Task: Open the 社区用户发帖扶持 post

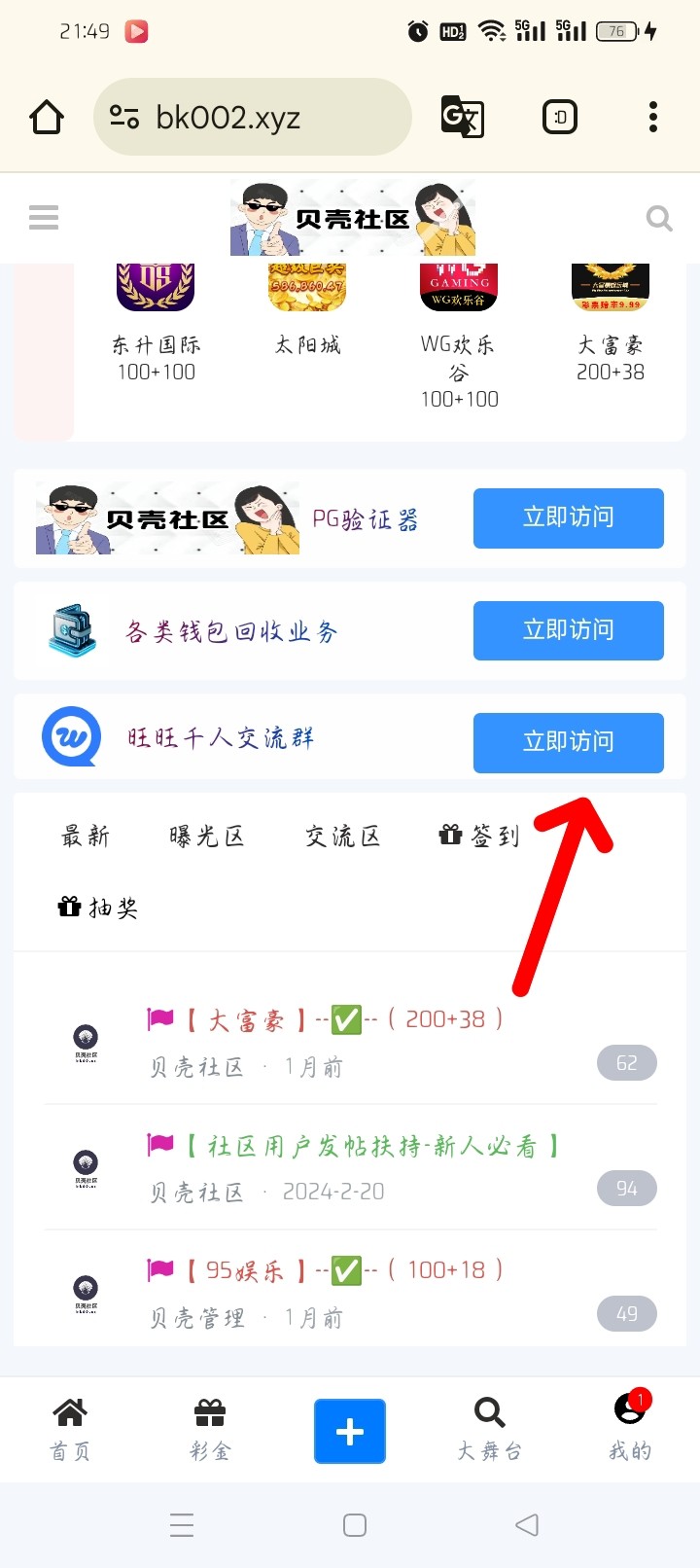Action: coord(355,1147)
